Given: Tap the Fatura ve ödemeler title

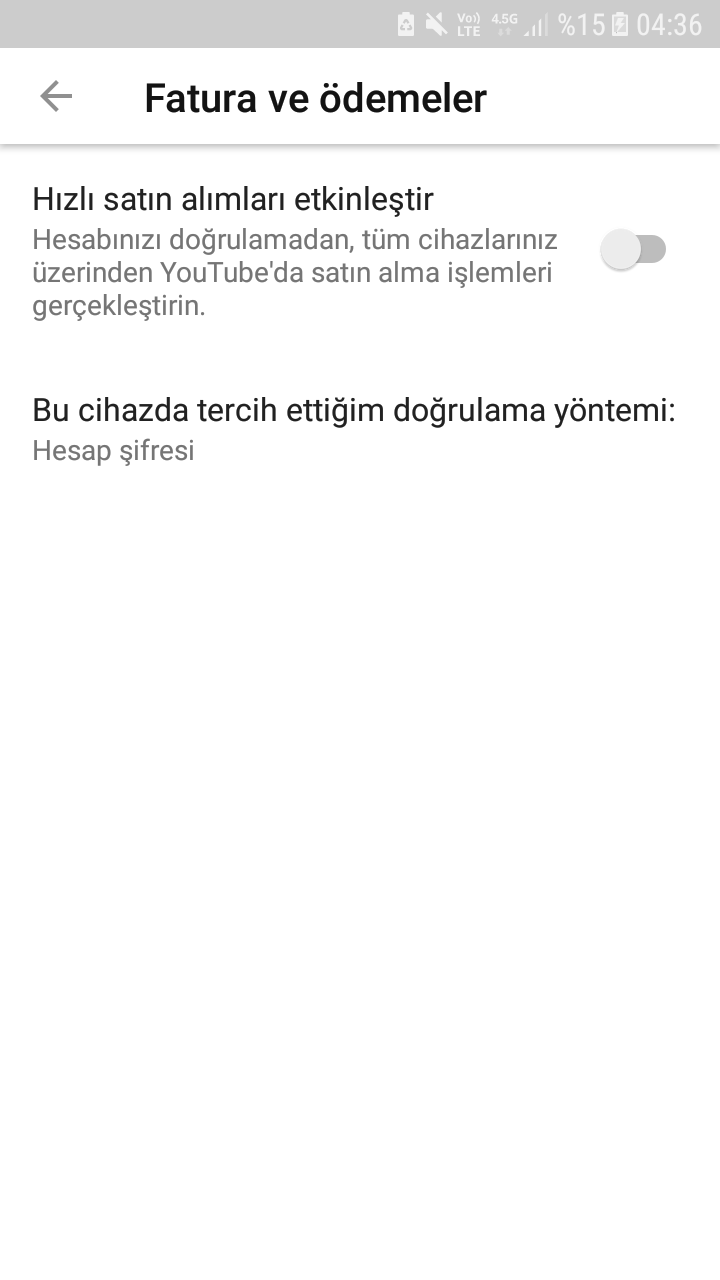Looking at the screenshot, I should click(315, 97).
